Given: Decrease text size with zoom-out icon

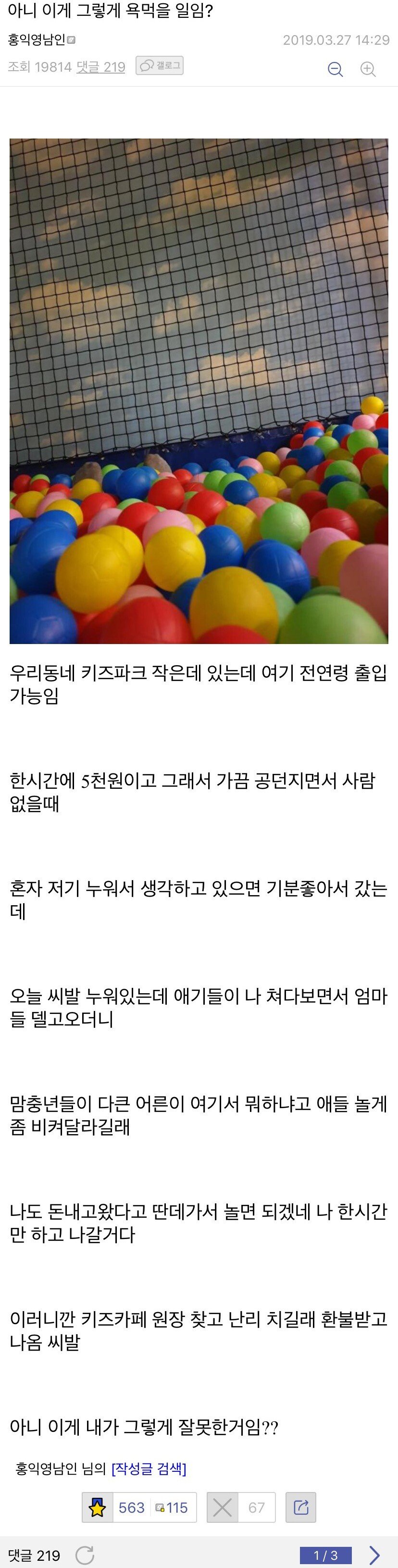Looking at the screenshot, I should pos(336,69).
